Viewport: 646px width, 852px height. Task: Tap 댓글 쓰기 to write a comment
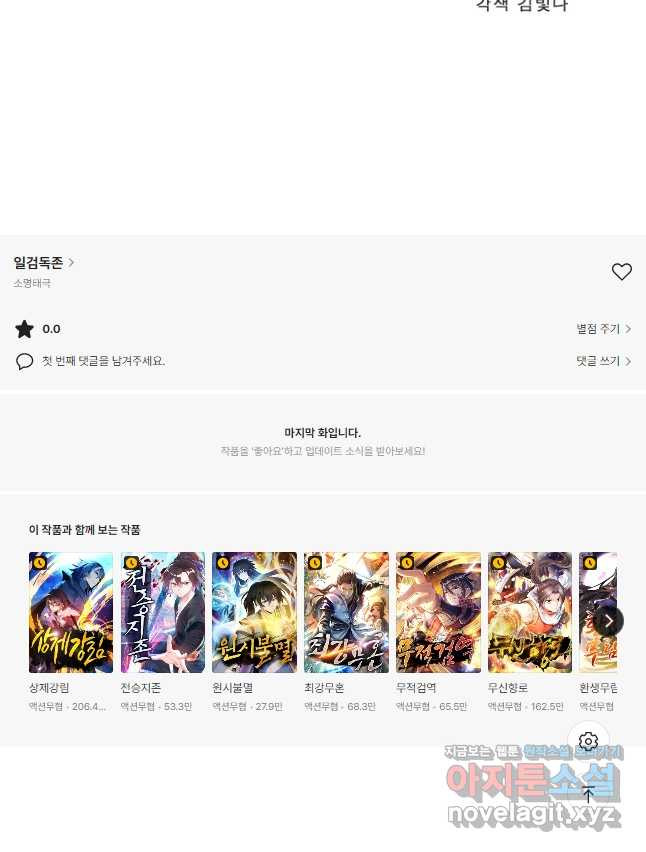click(603, 361)
